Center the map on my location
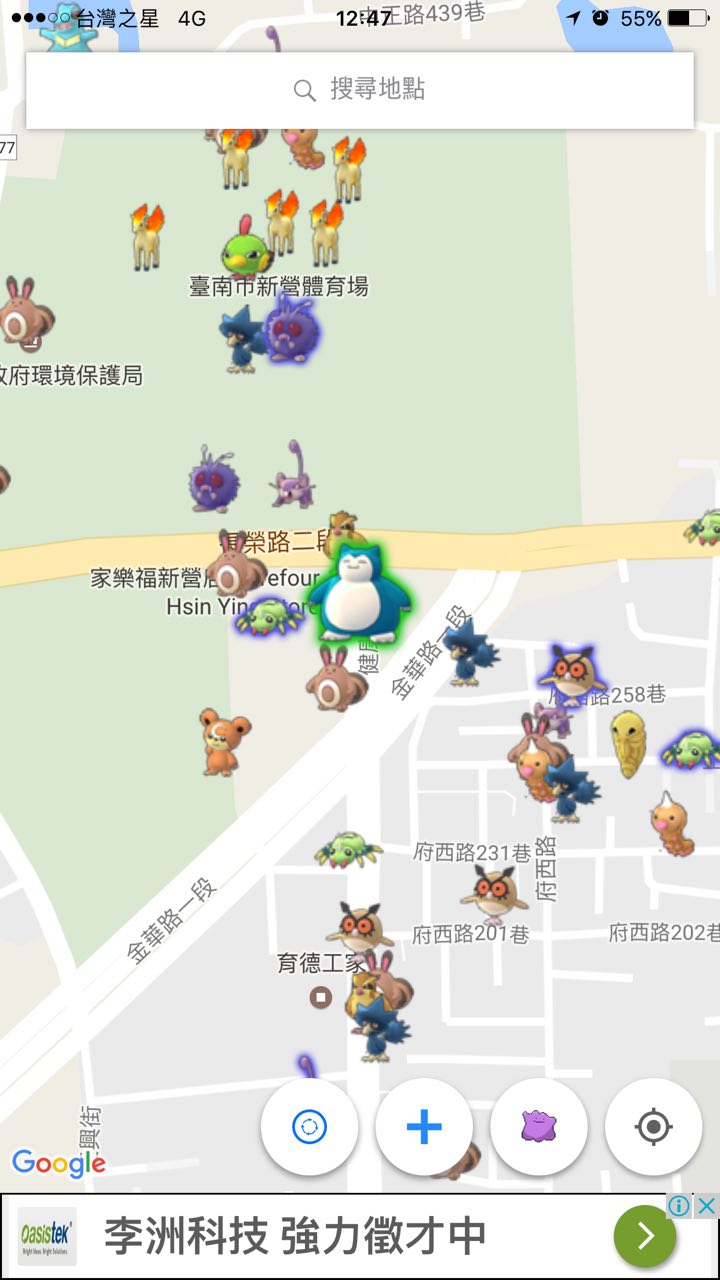 coord(653,1127)
